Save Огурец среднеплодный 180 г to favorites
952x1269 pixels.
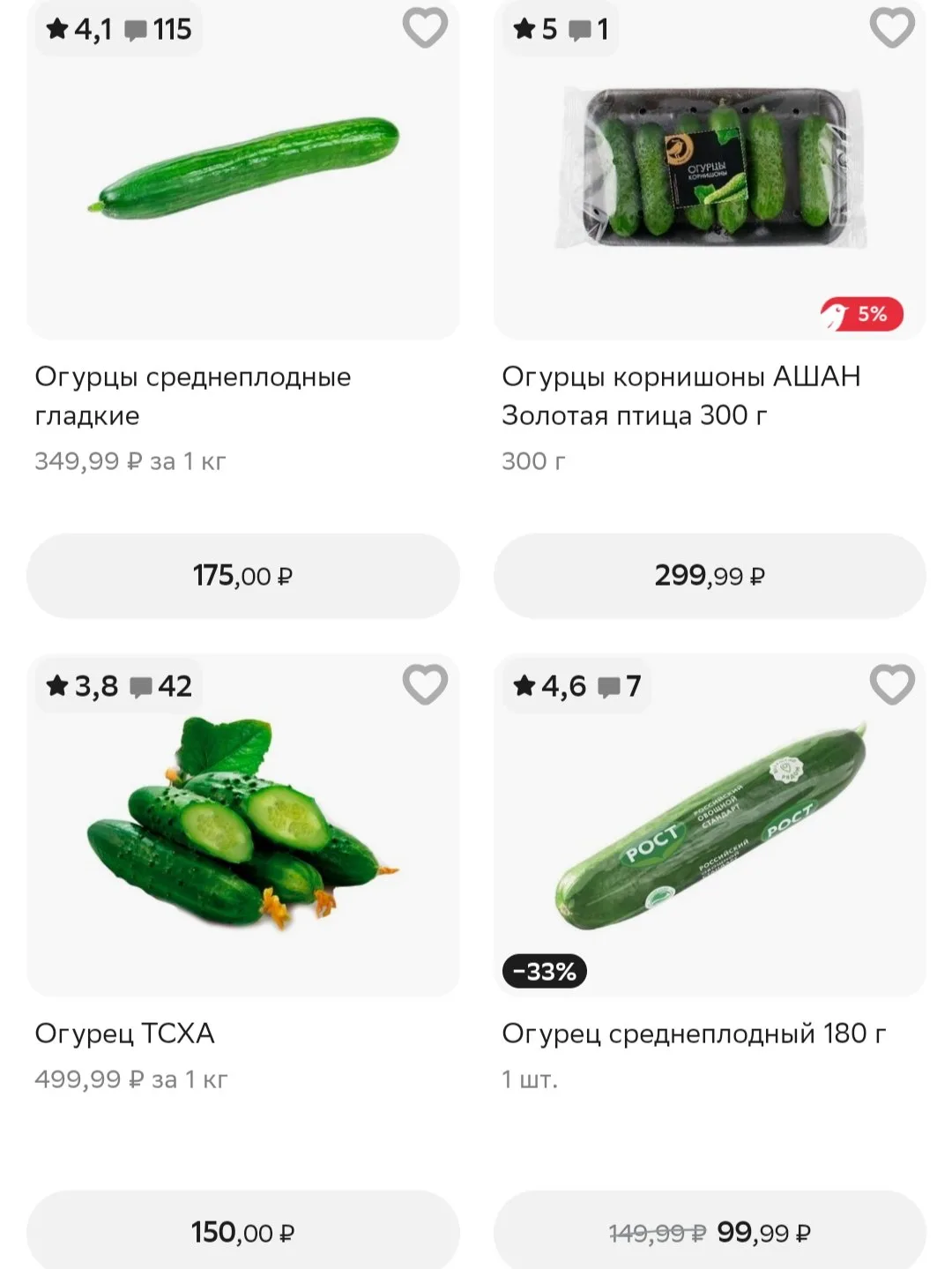click(892, 685)
